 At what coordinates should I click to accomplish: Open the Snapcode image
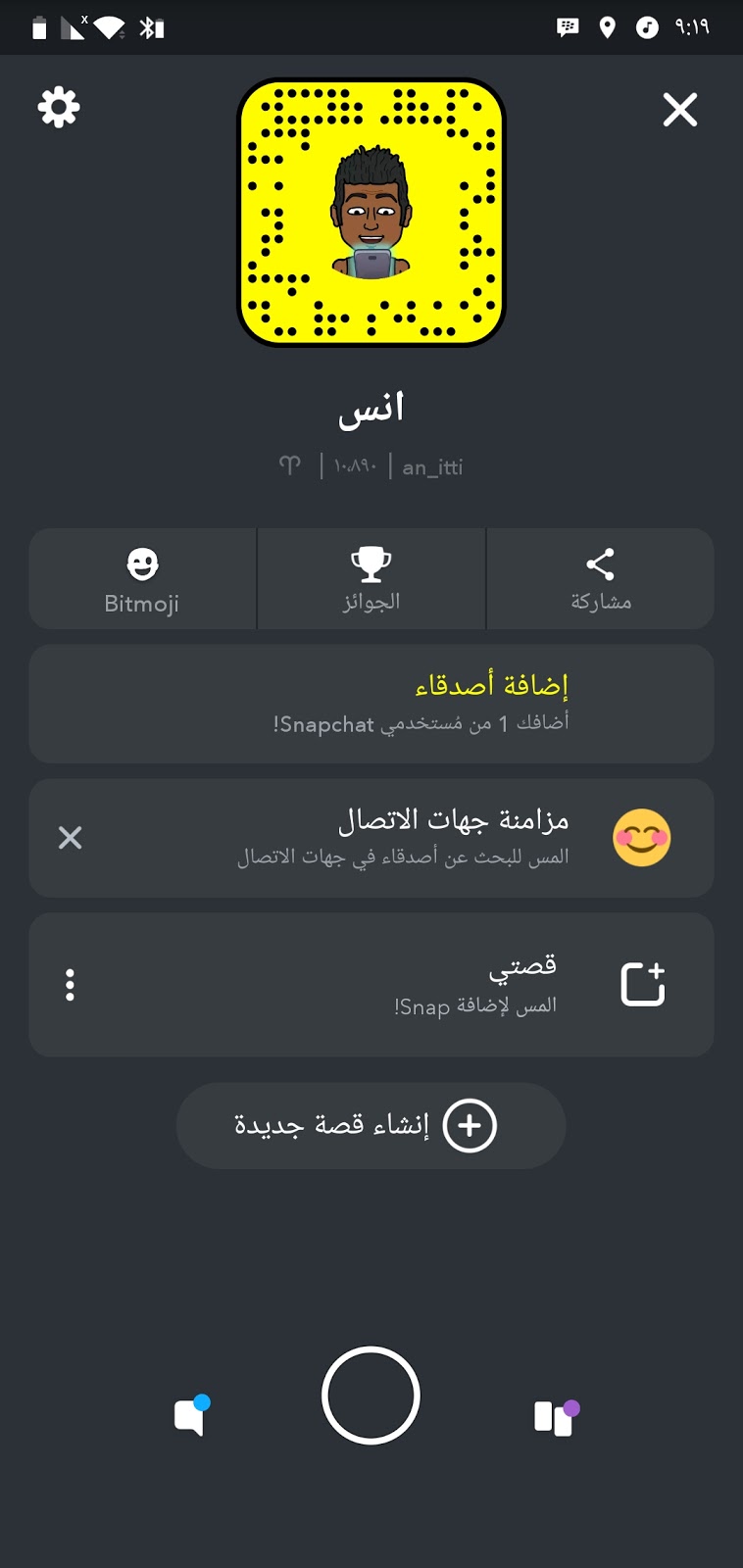point(371,213)
